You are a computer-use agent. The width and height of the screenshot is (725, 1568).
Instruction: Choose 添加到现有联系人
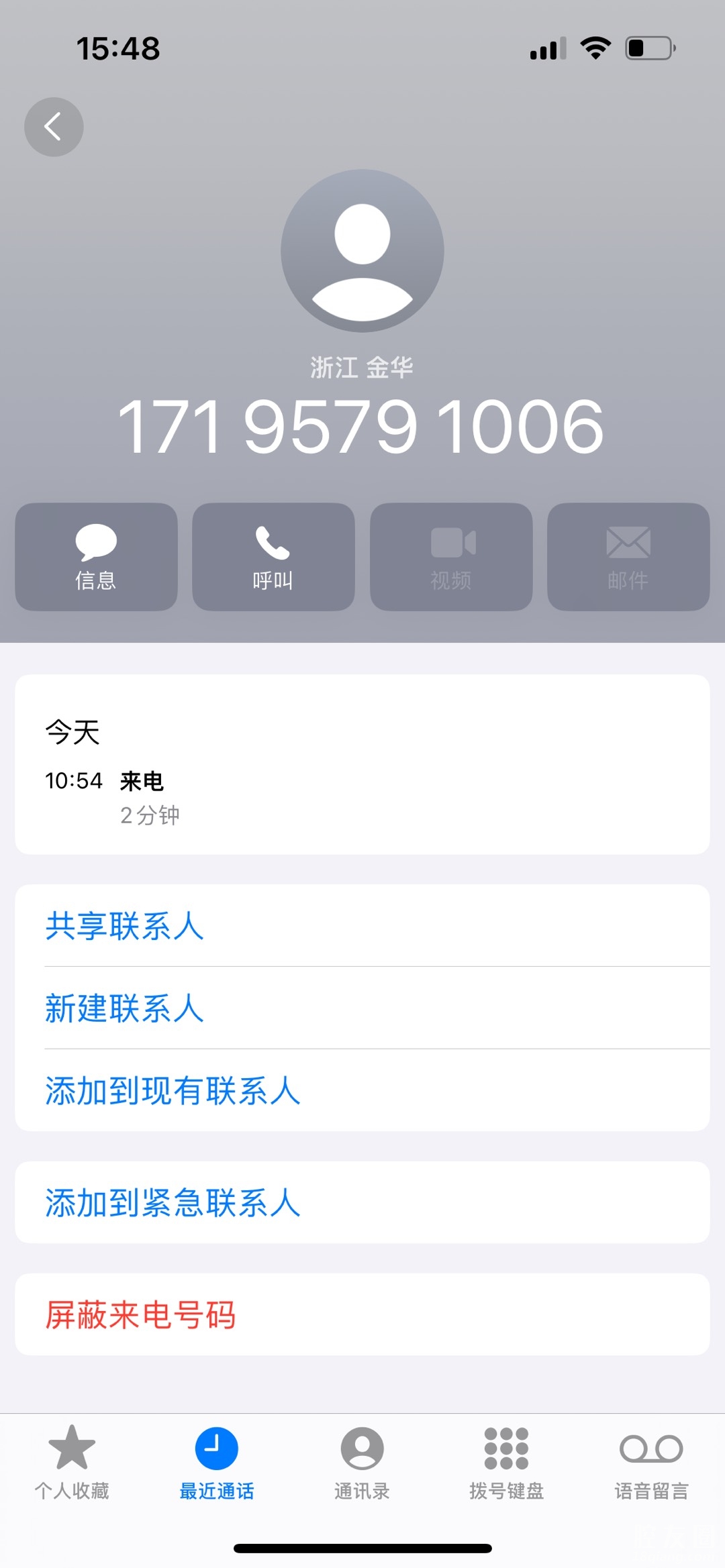click(x=173, y=1090)
